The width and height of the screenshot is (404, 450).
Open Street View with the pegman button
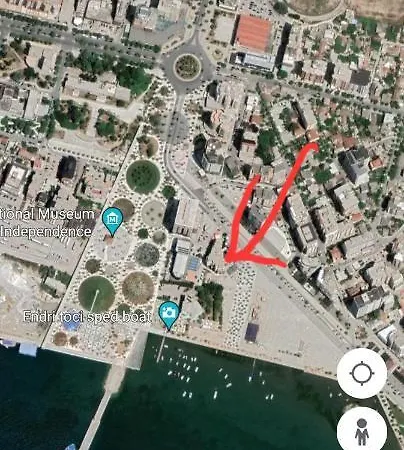[x=362, y=432]
